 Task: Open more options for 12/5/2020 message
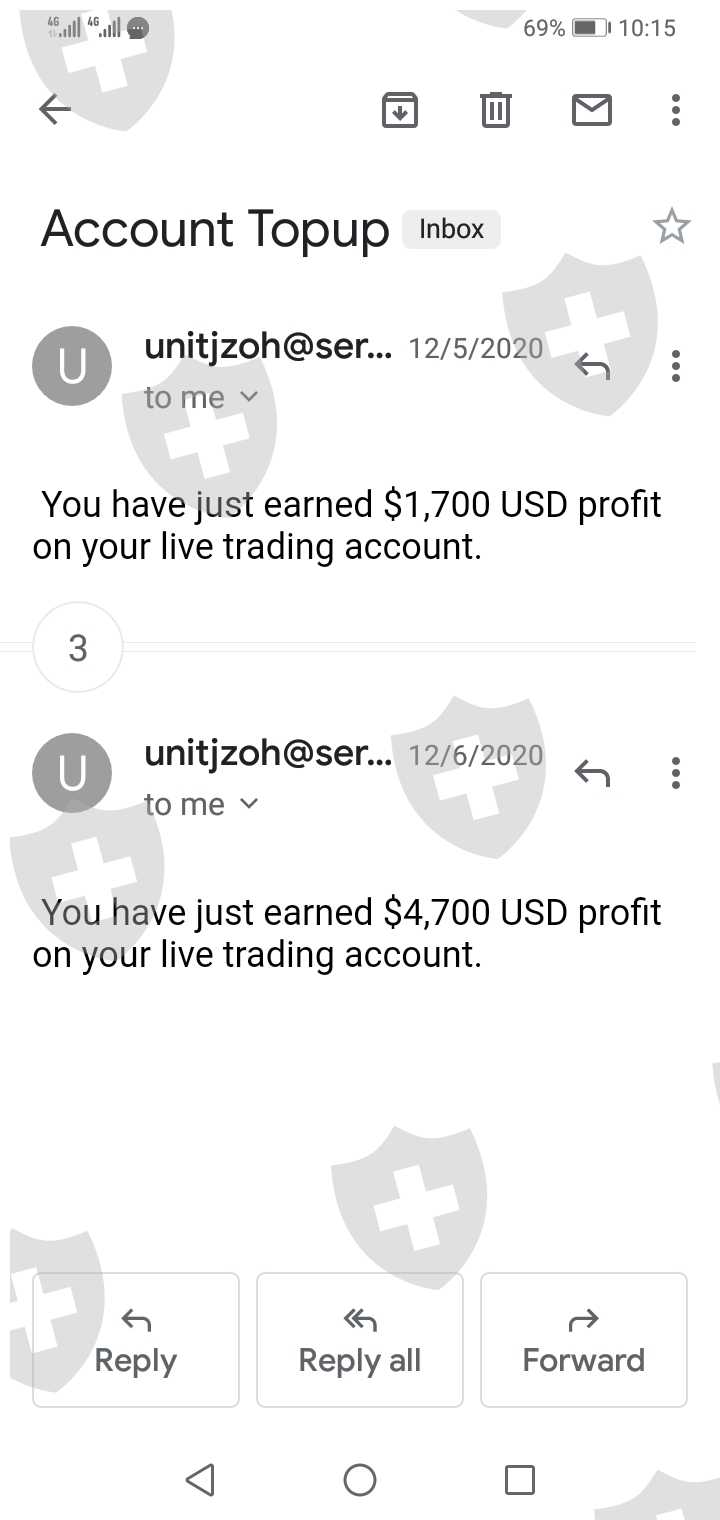(676, 367)
